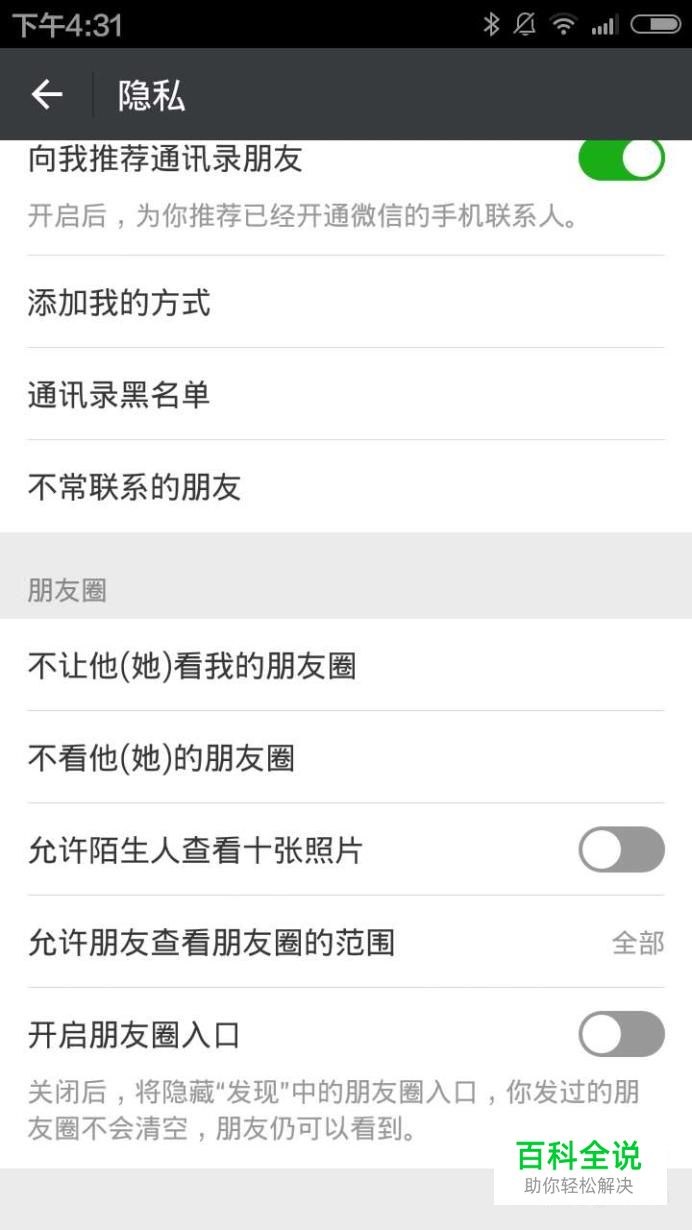Open 不让他(她)看我的朋友圈
The height and width of the screenshot is (1230, 692).
coord(346,665)
